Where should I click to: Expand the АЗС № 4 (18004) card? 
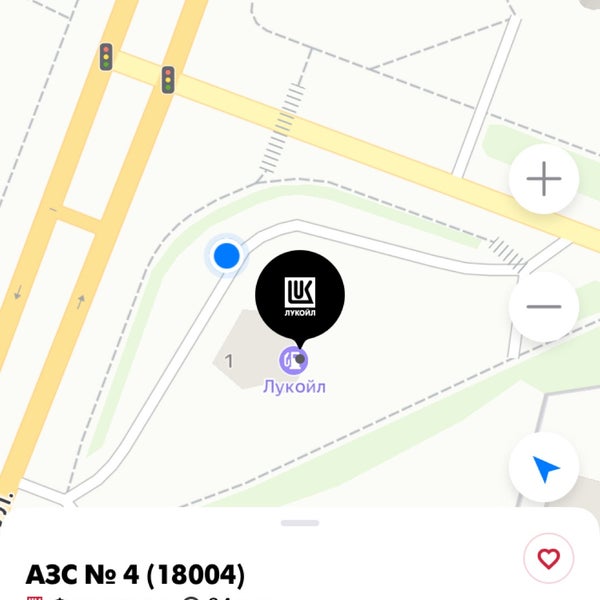click(x=300, y=523)
